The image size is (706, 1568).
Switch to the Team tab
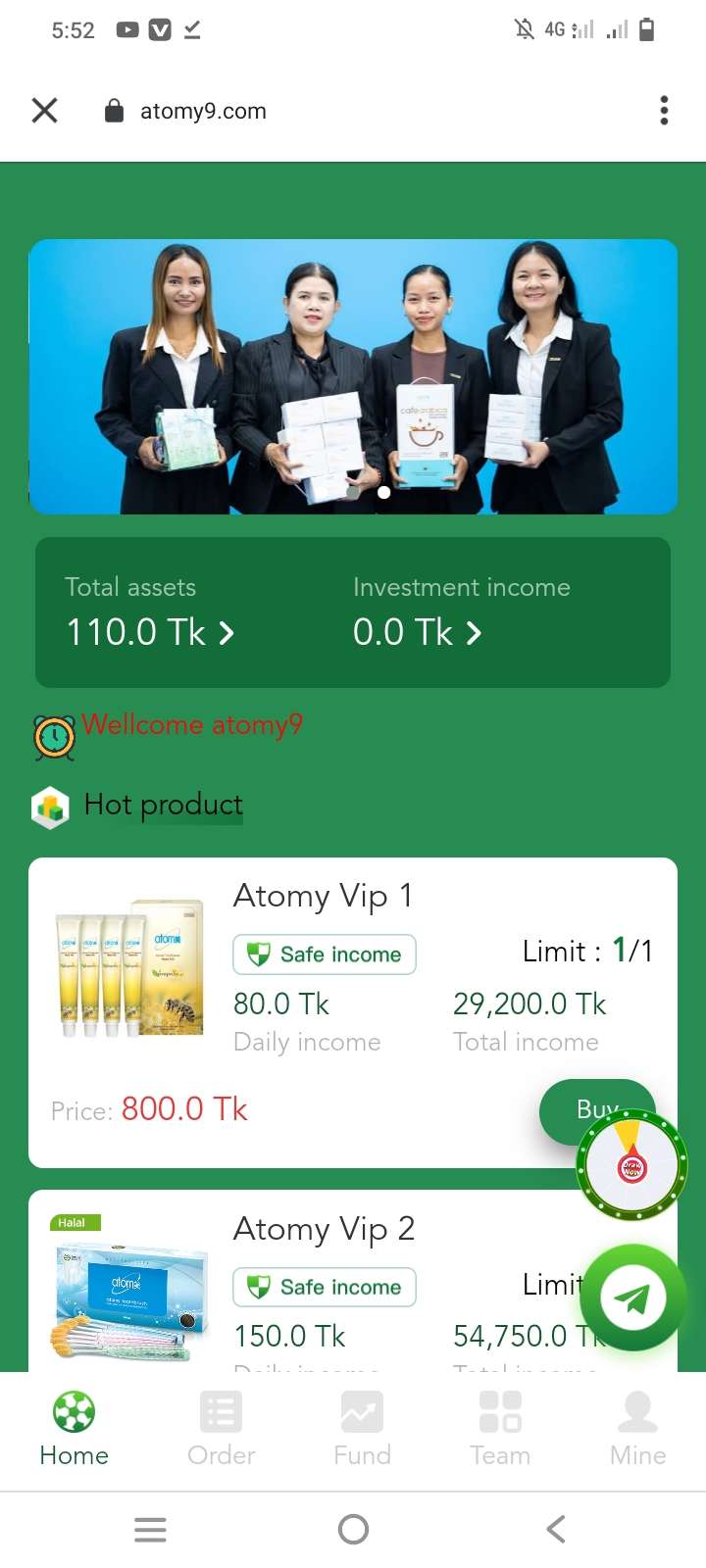pos(500,1429)
